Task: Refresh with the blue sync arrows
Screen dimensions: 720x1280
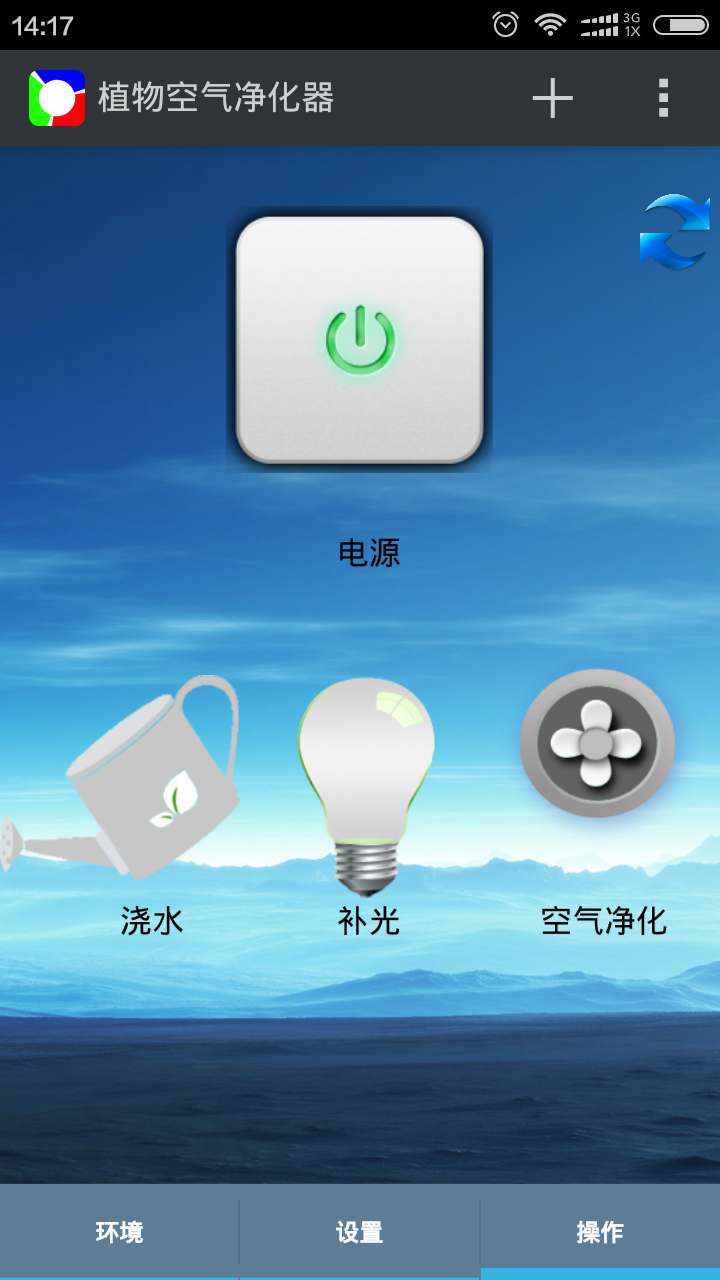Action: pyautogui.click(x=675, y=232)
